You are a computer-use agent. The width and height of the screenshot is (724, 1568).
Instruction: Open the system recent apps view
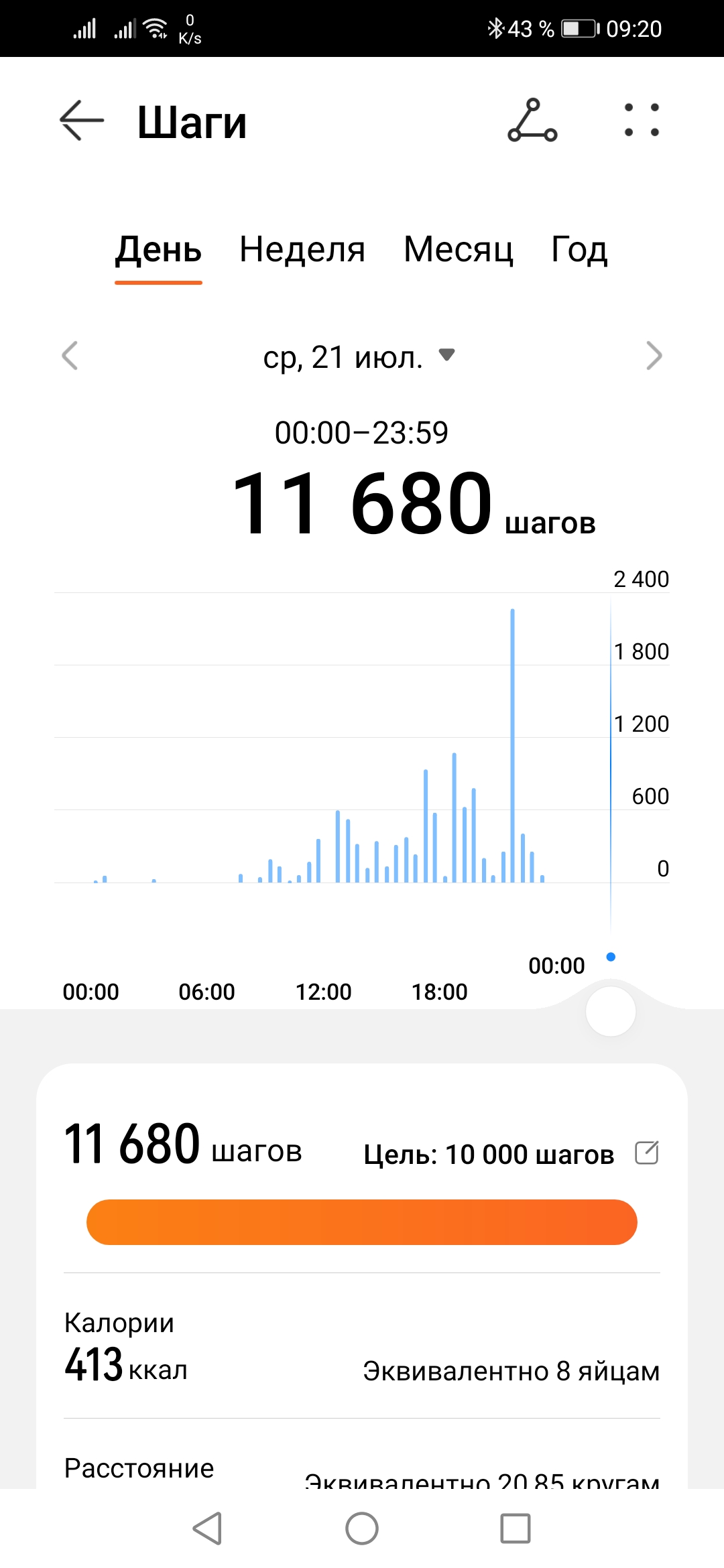(516, 1528)
